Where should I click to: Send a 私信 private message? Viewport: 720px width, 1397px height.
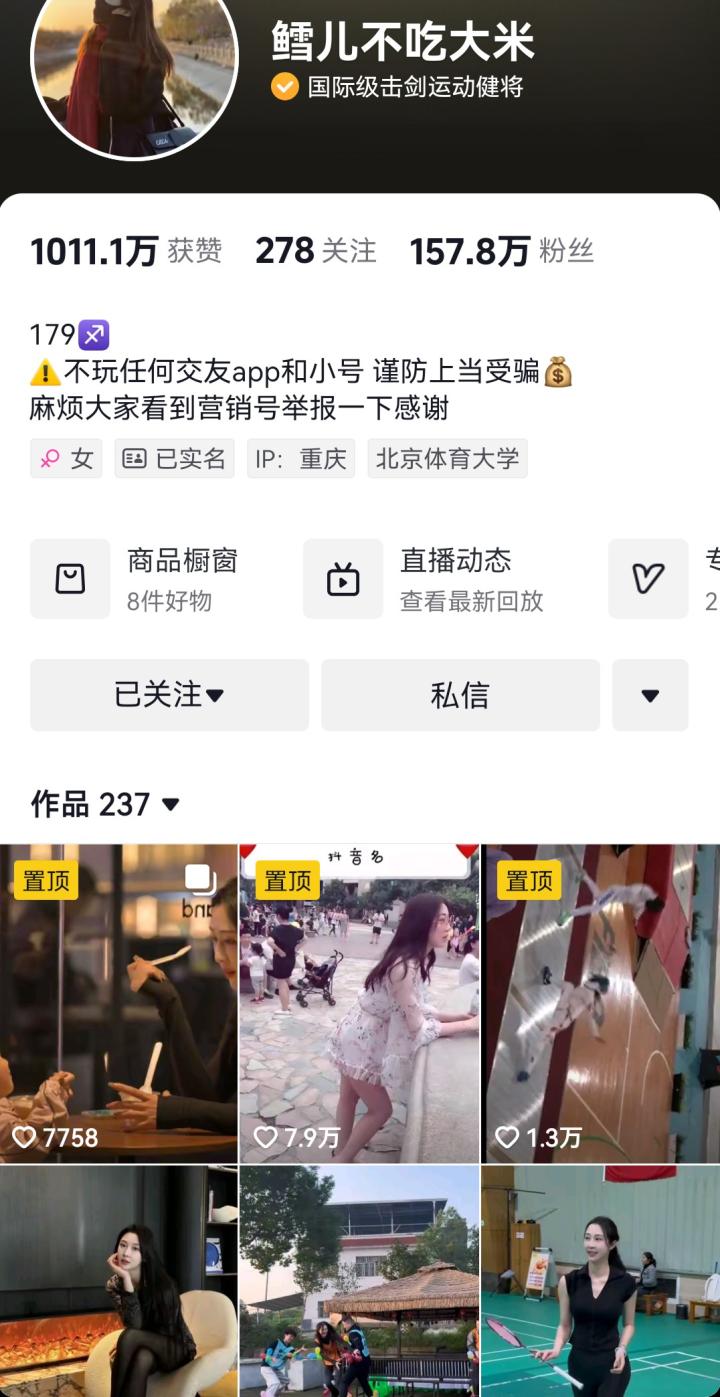pyautogui.click(x=460, y=695)
